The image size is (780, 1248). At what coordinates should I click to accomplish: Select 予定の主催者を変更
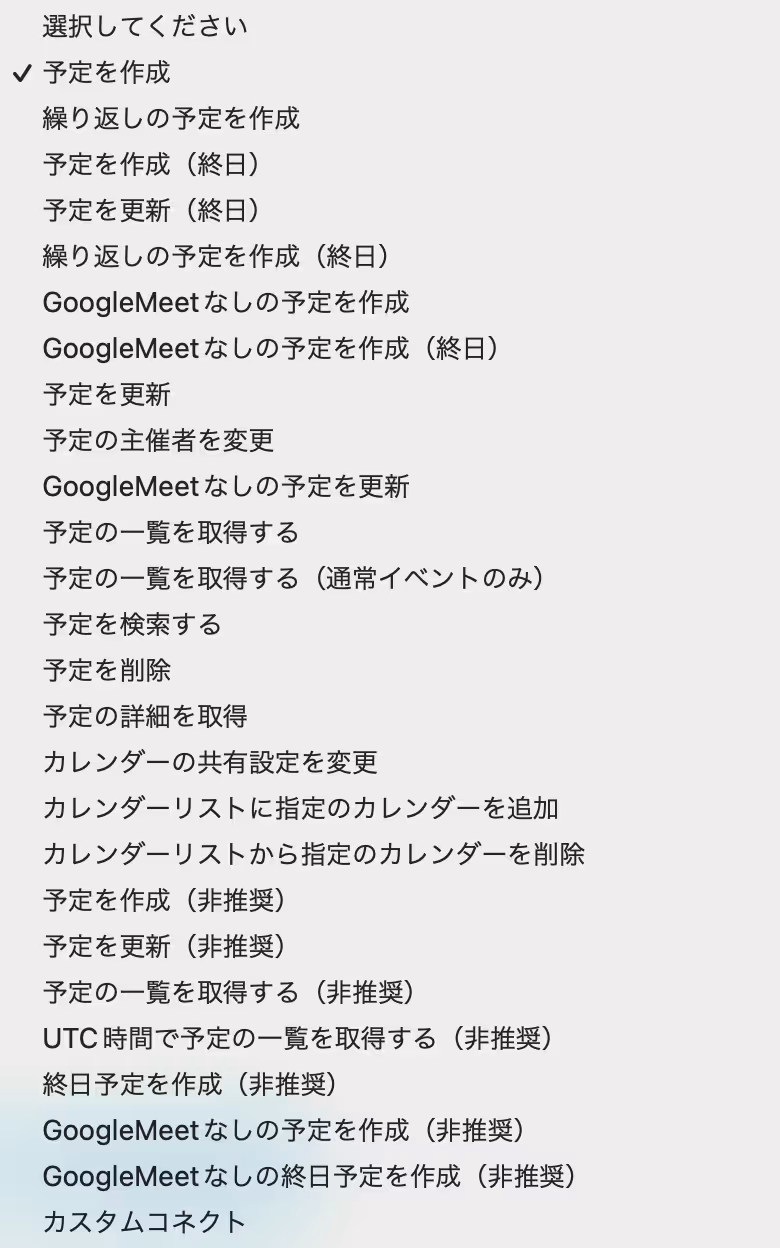390,440
